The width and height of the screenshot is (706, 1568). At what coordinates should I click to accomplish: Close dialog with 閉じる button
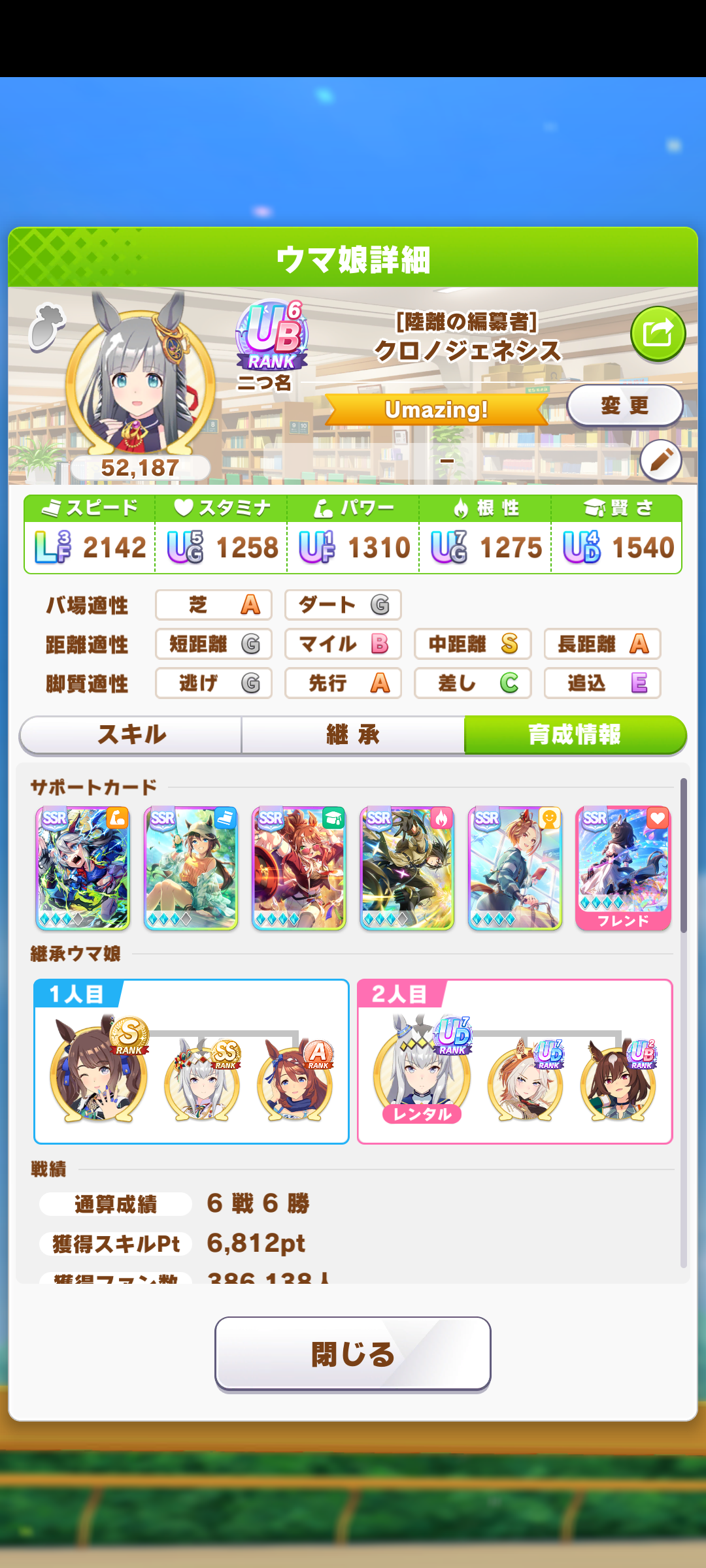point(353,1354)
